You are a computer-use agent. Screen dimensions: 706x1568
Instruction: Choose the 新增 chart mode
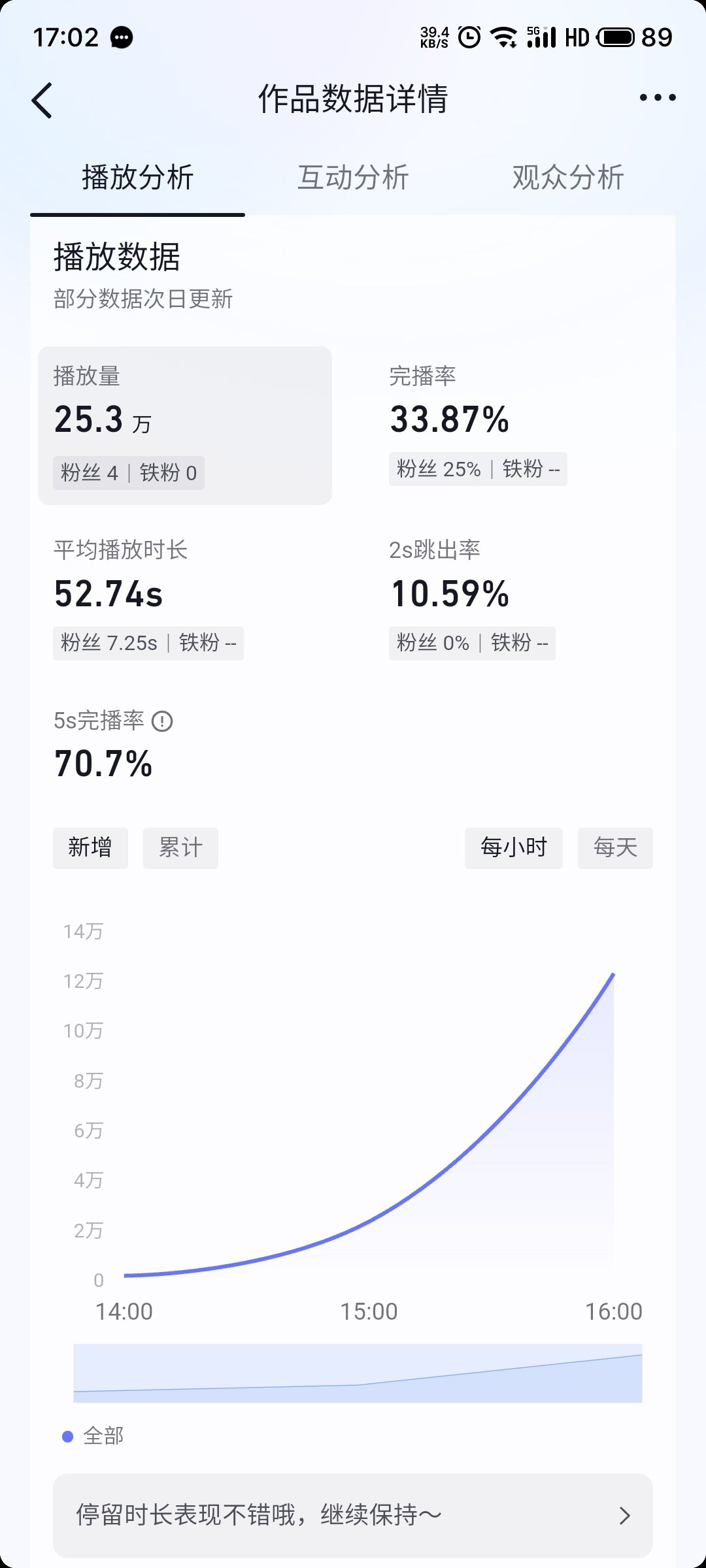coord(90,848)
